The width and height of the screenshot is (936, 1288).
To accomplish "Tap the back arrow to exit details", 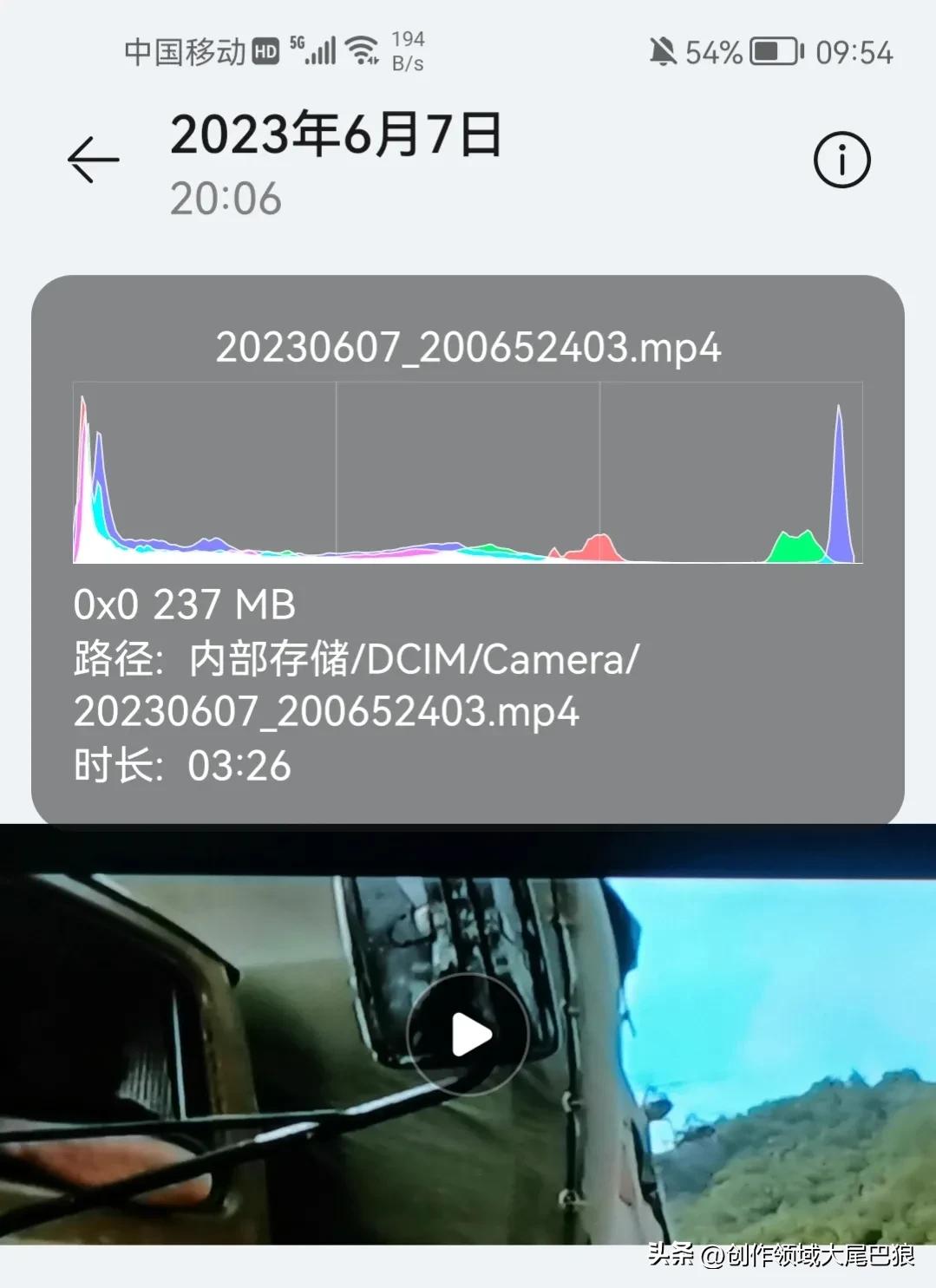I will coord(94,160).
